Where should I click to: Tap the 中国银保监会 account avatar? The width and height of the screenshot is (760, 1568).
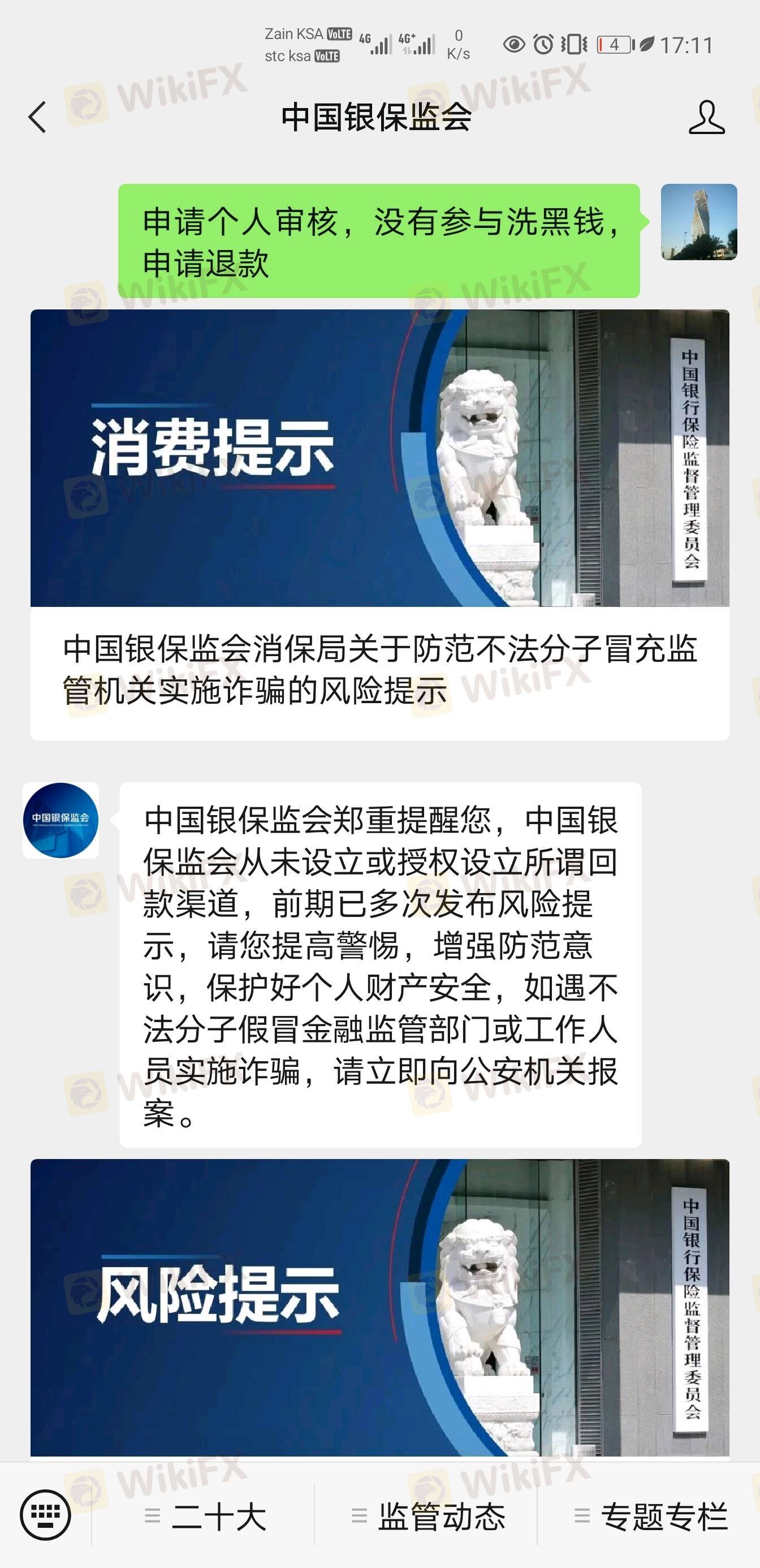click(61, 820)
